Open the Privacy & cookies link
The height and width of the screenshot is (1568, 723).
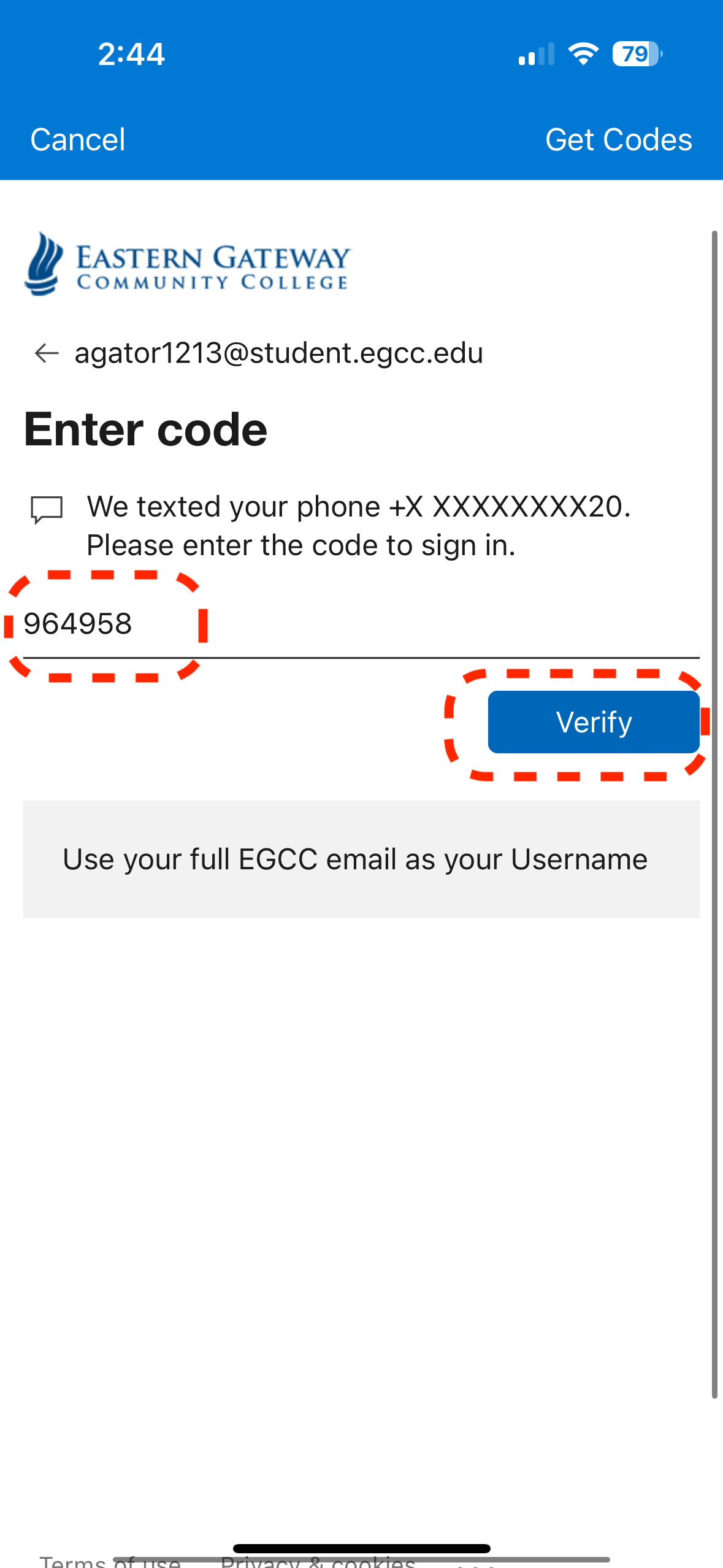(x=318, y=1562)
